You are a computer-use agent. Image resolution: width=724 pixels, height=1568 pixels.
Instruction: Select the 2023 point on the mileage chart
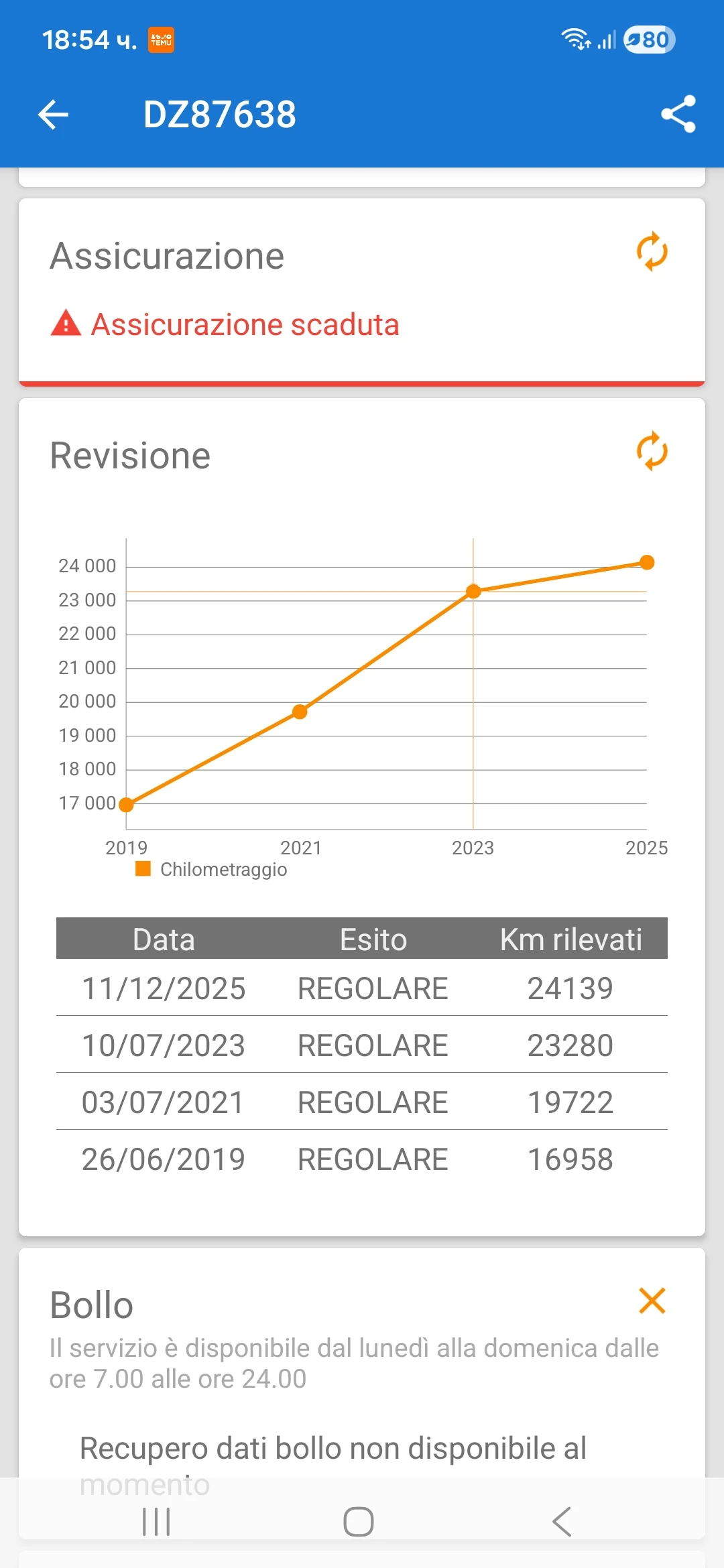[473, 591]
